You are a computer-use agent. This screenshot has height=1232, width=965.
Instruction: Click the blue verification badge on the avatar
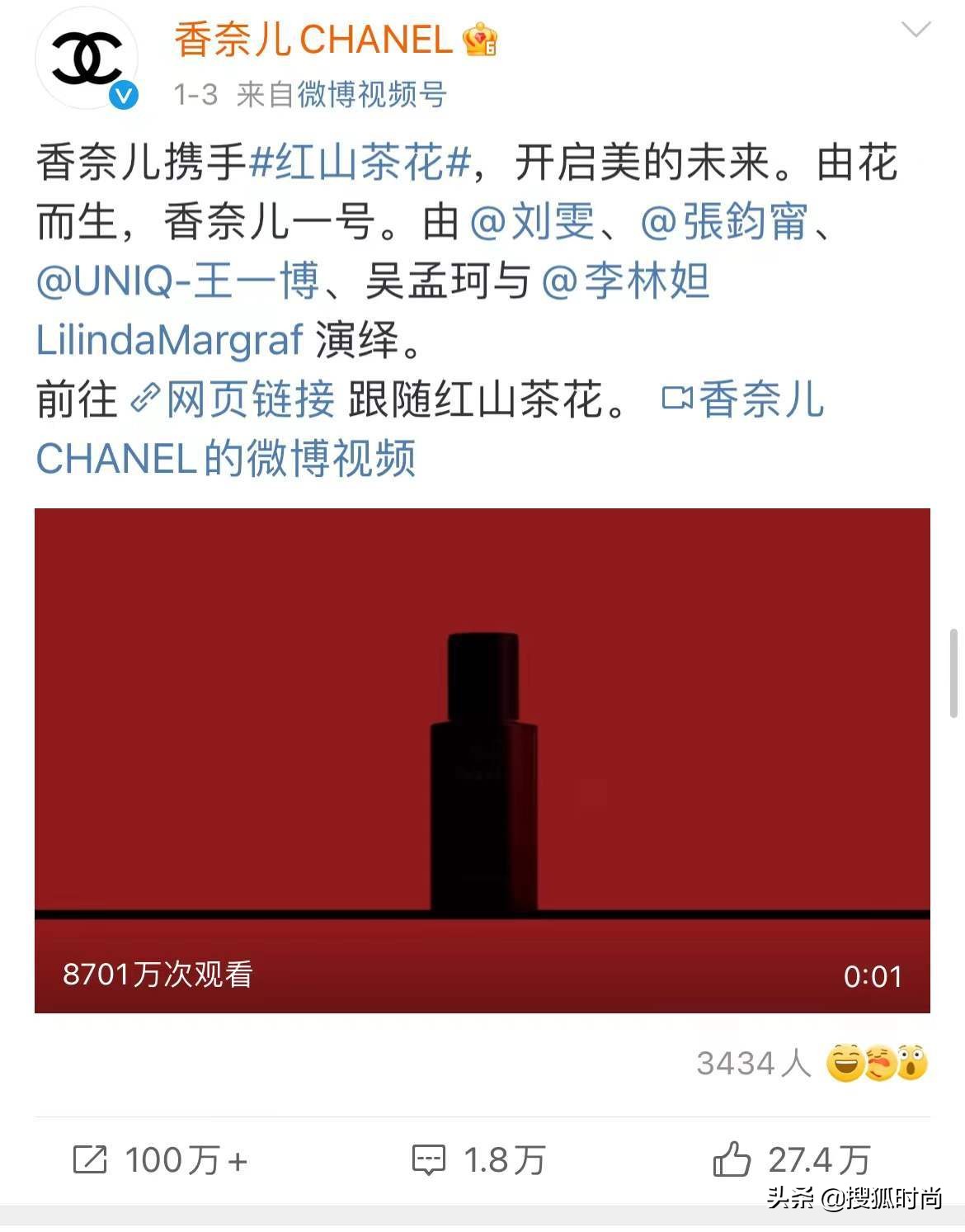[124, 93]
